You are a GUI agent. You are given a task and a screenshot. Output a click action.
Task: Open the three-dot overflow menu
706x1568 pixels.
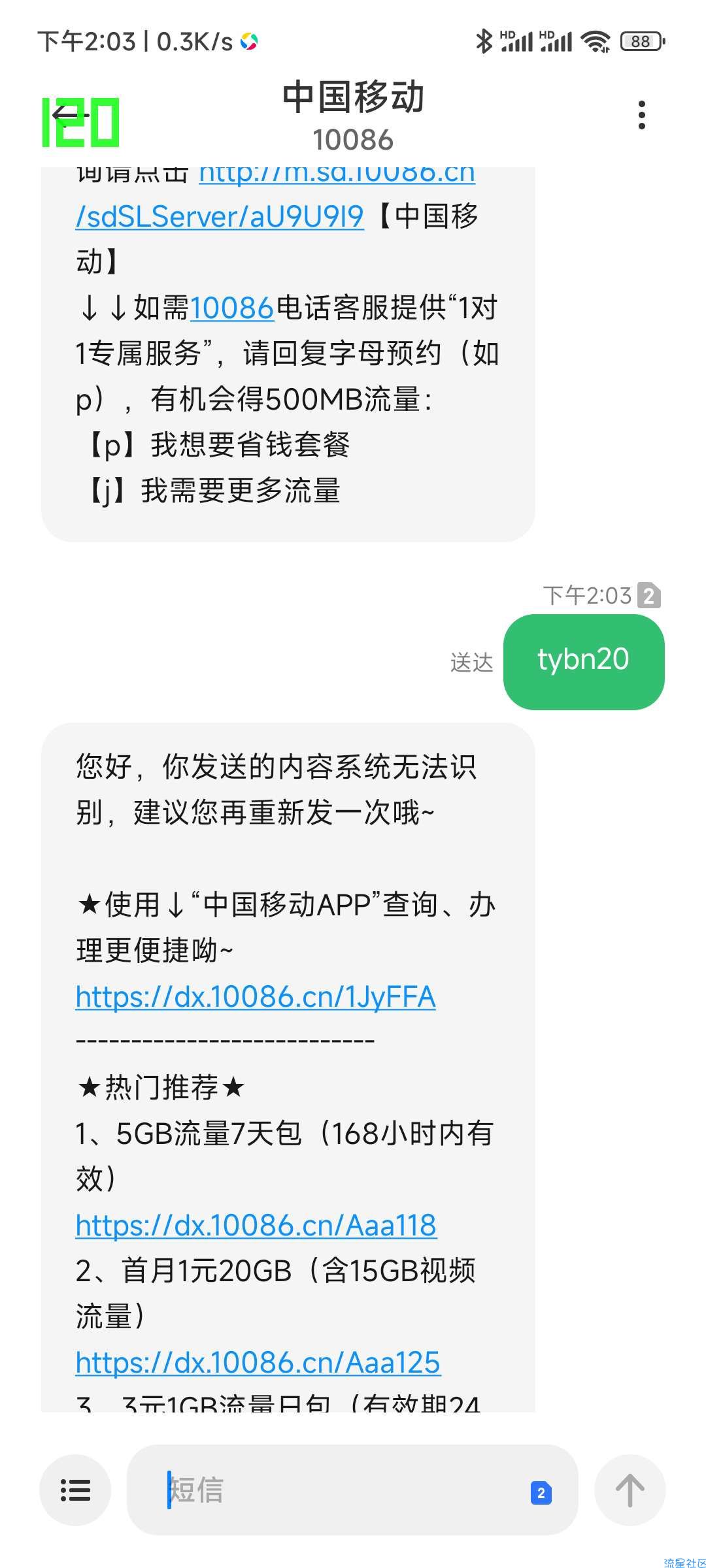click(641, 115)
